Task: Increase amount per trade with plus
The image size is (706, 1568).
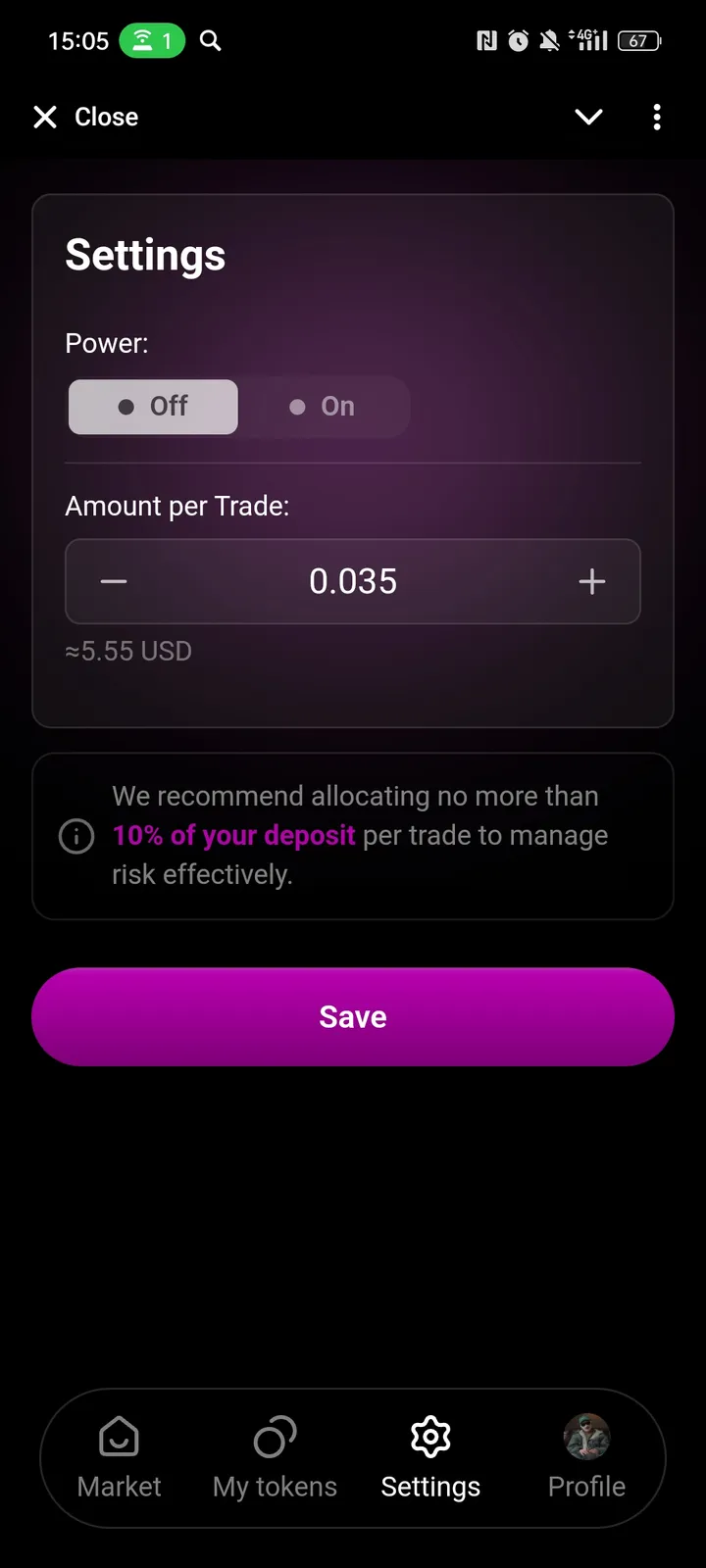Action: pyautogui.click(x=592, y=582)
